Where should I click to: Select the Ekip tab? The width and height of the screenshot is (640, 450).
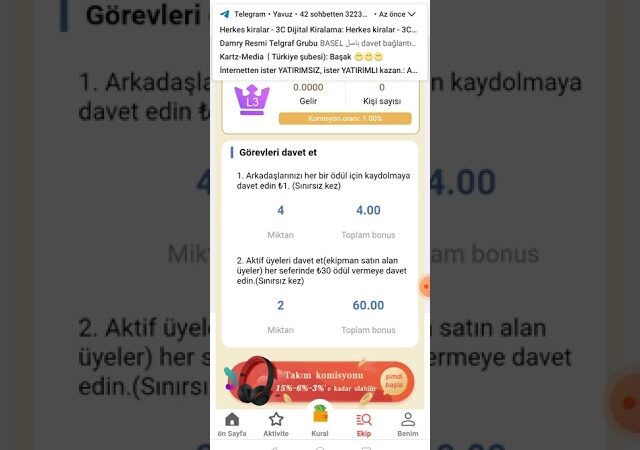364,424
